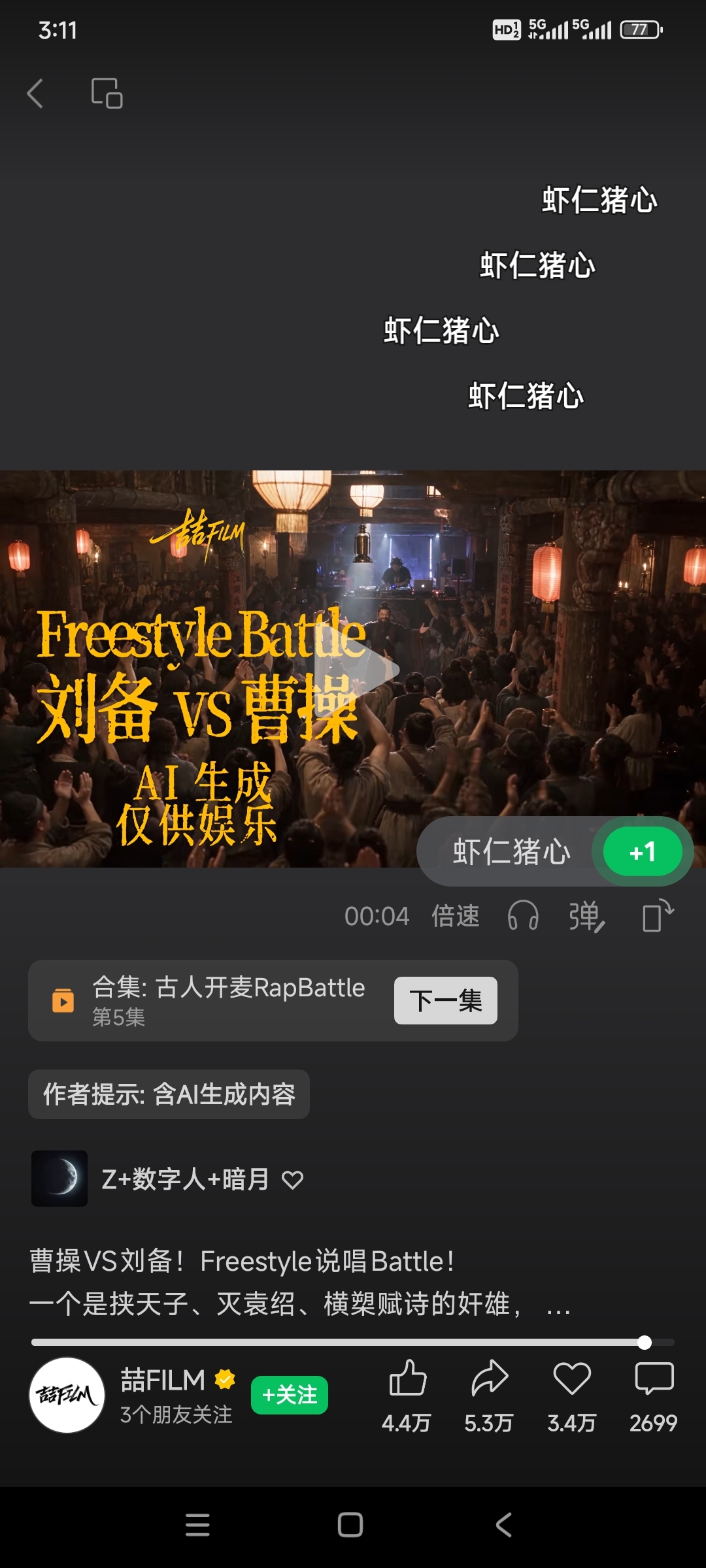The image size is (706, 1568).
Task: Tap the system home button
Action: [x=350, y=1525]
